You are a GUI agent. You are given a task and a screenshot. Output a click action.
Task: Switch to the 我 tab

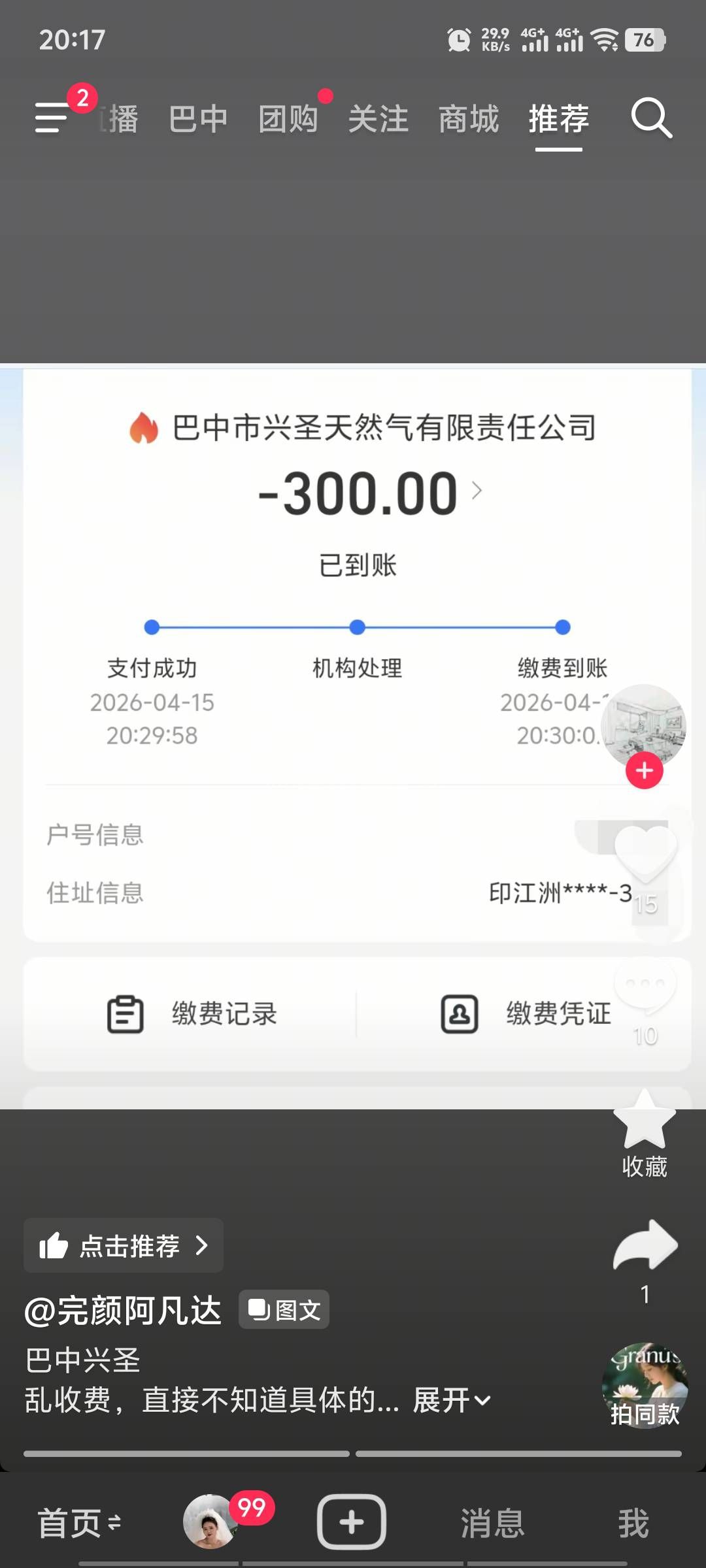[x=633, y=1523]
